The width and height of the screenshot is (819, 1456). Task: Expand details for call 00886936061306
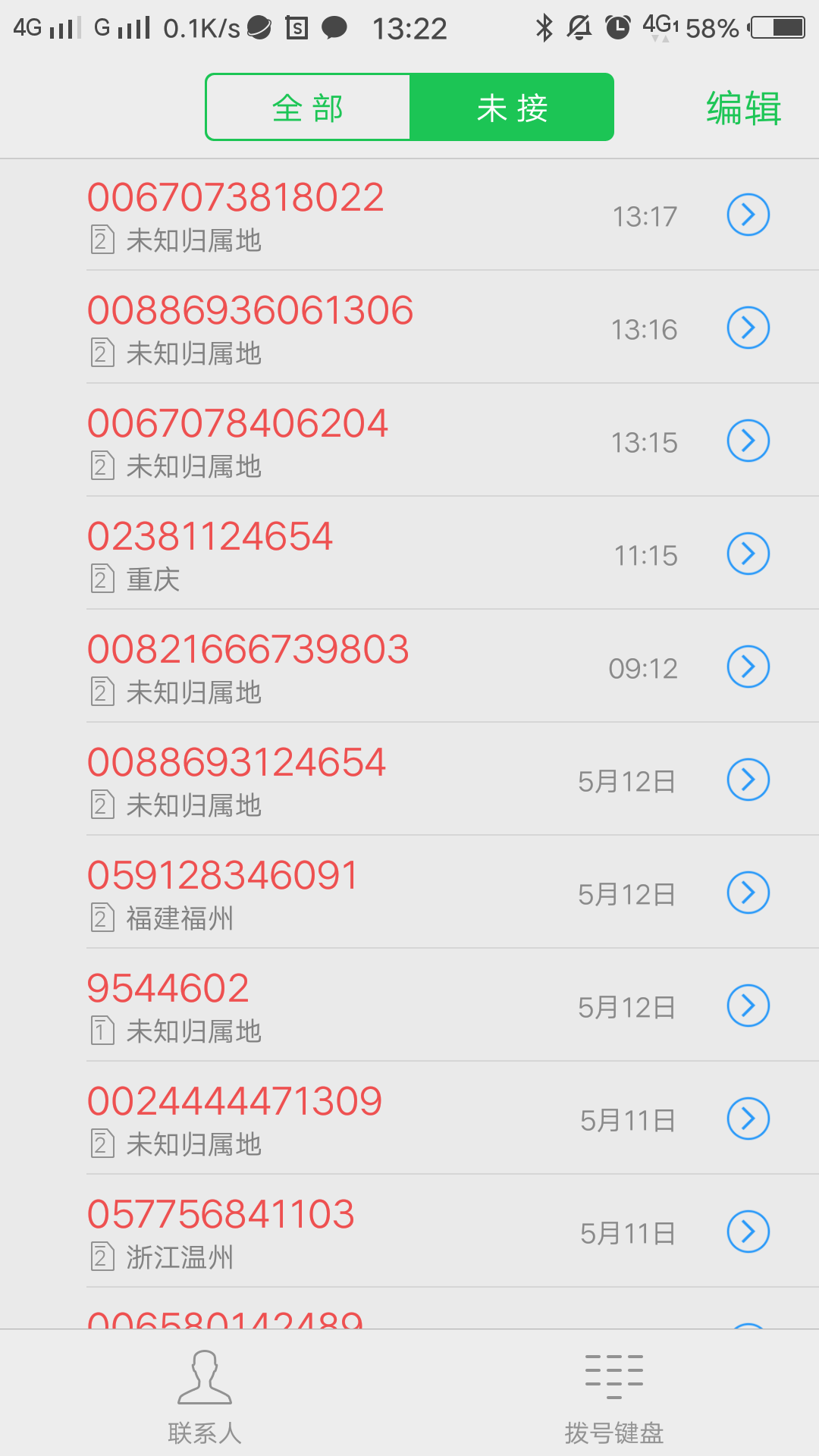(x=748, y=328)
